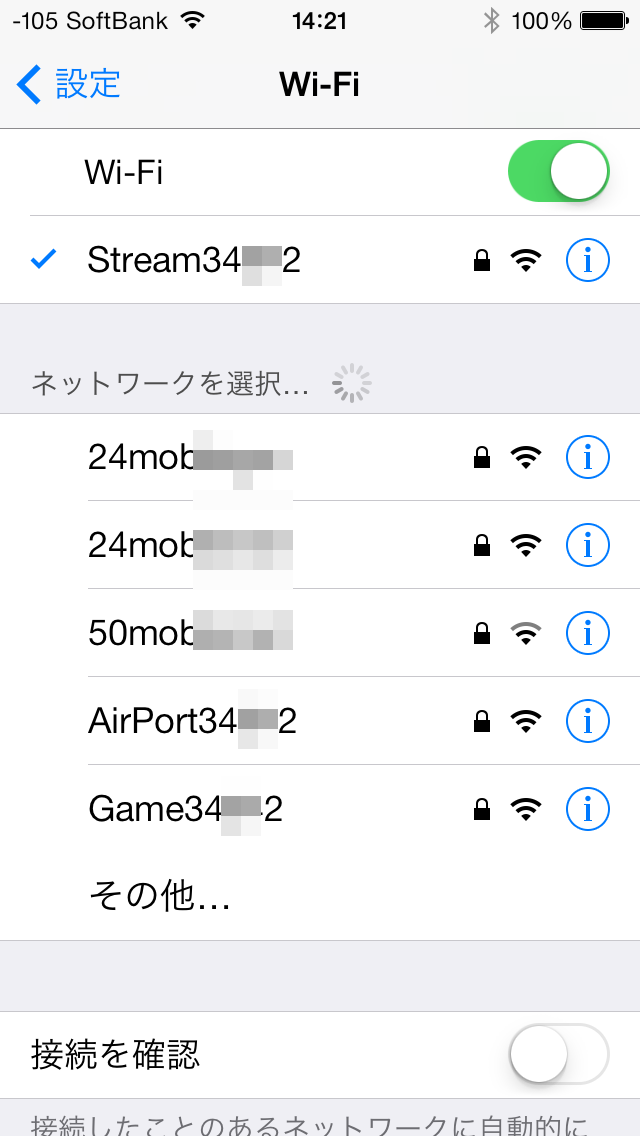View info for Game34 network
Screen dimensions: 640x1136
tap(588, 808)
